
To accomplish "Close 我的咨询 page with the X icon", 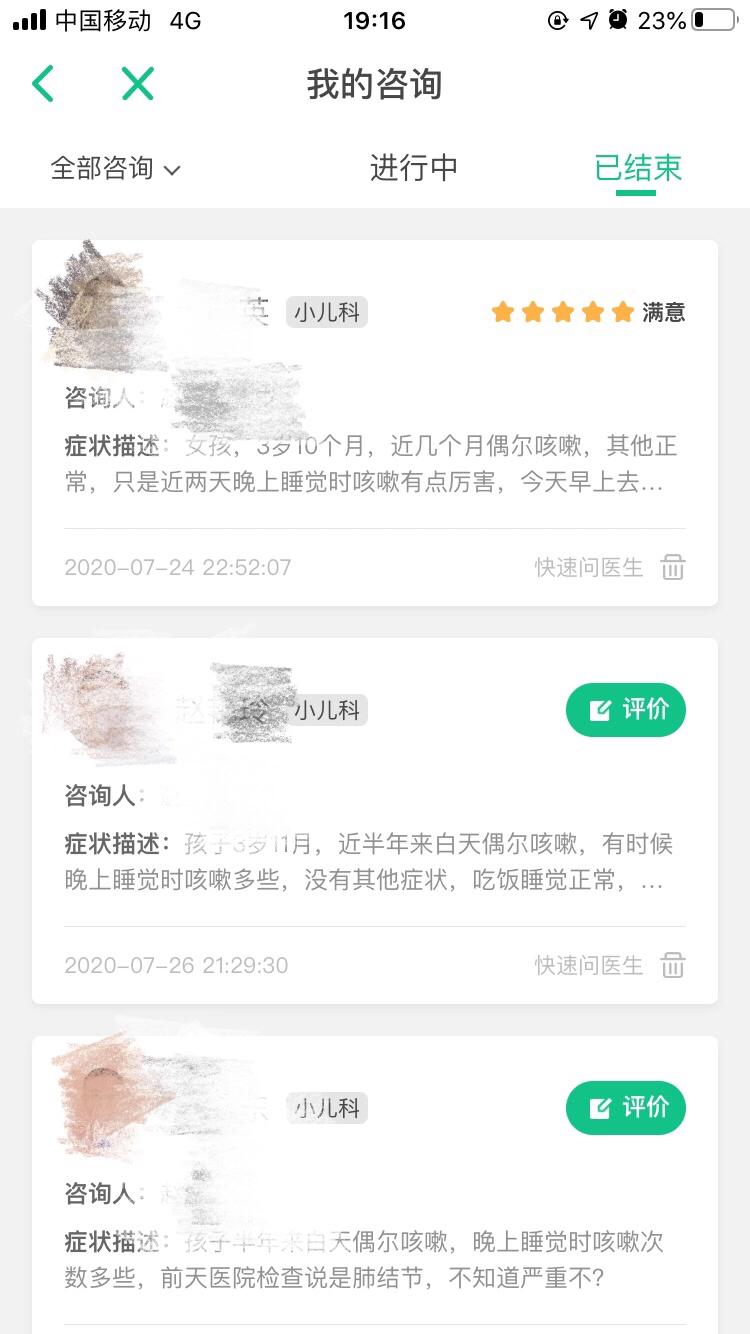I will click(x=137, y=84).
